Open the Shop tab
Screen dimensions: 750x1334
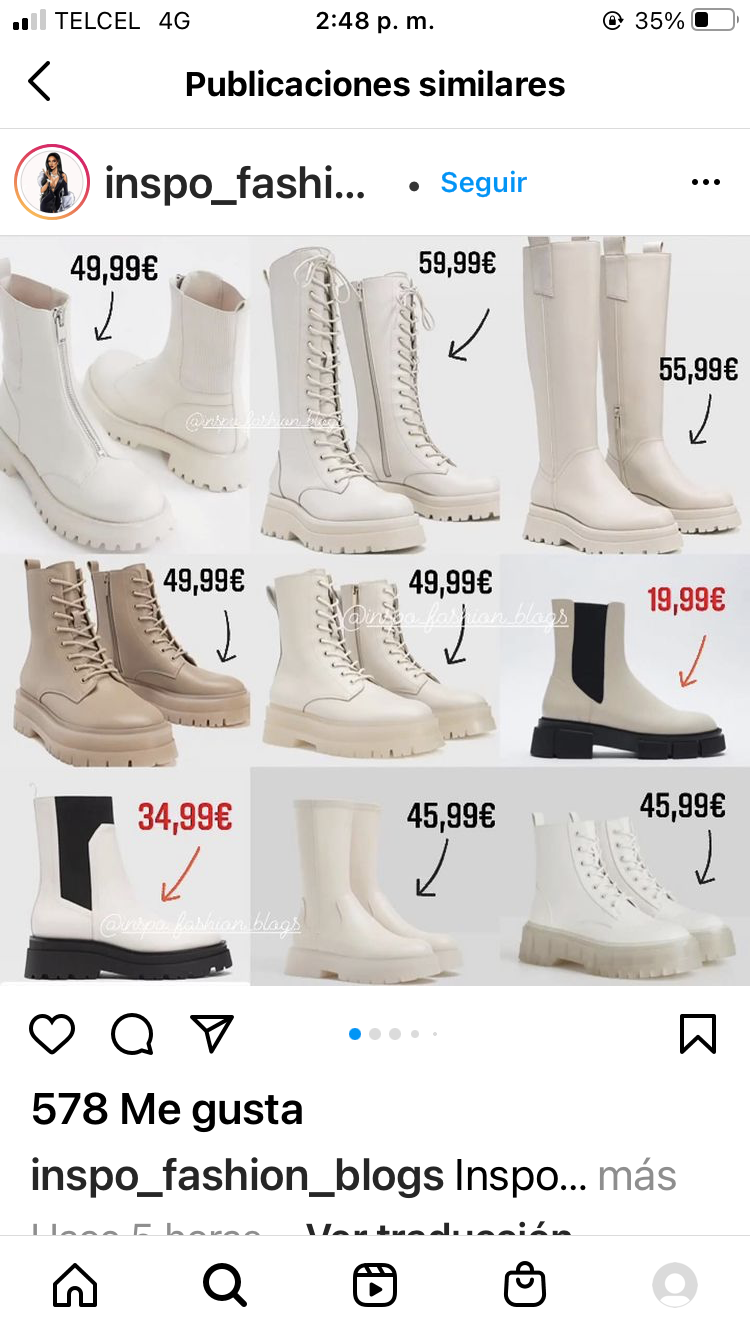[525, 1285]
